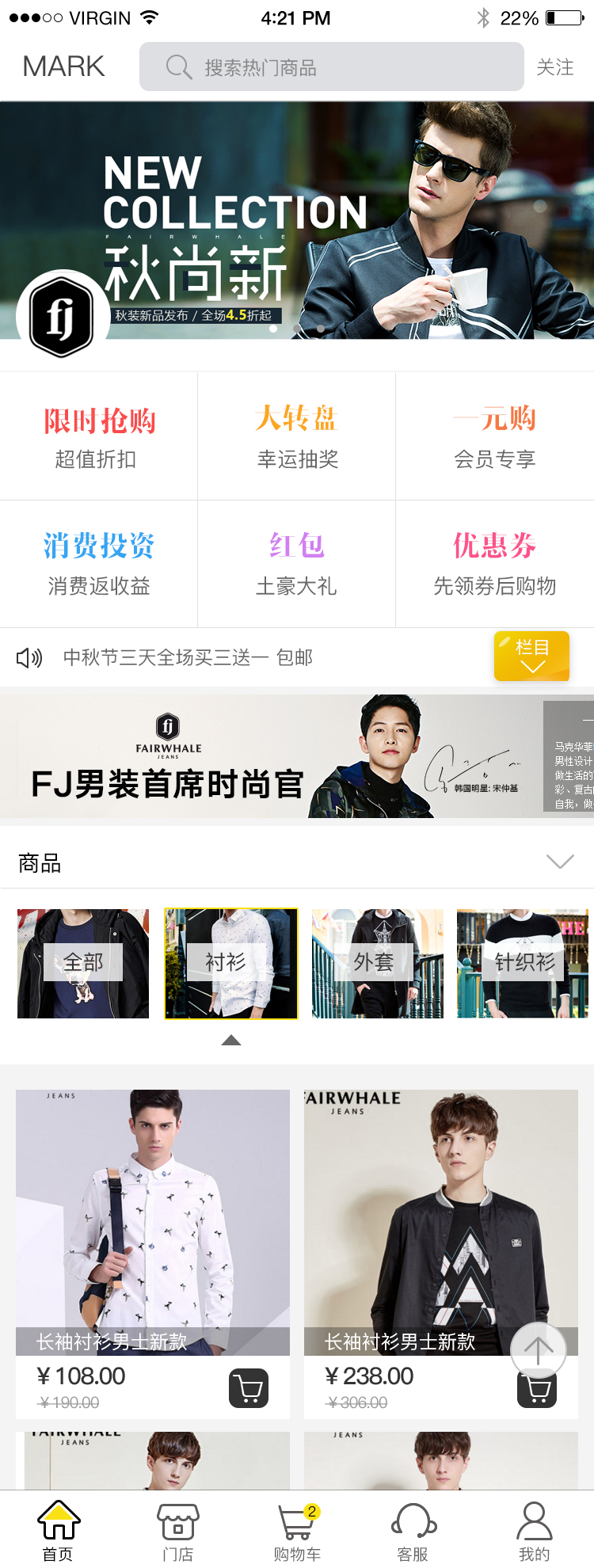This screenshot has width=594, height=1568.
Task: Open the FJ男装首席时尚官 banner
Action: pyautogui.click(x=269, y=756)
